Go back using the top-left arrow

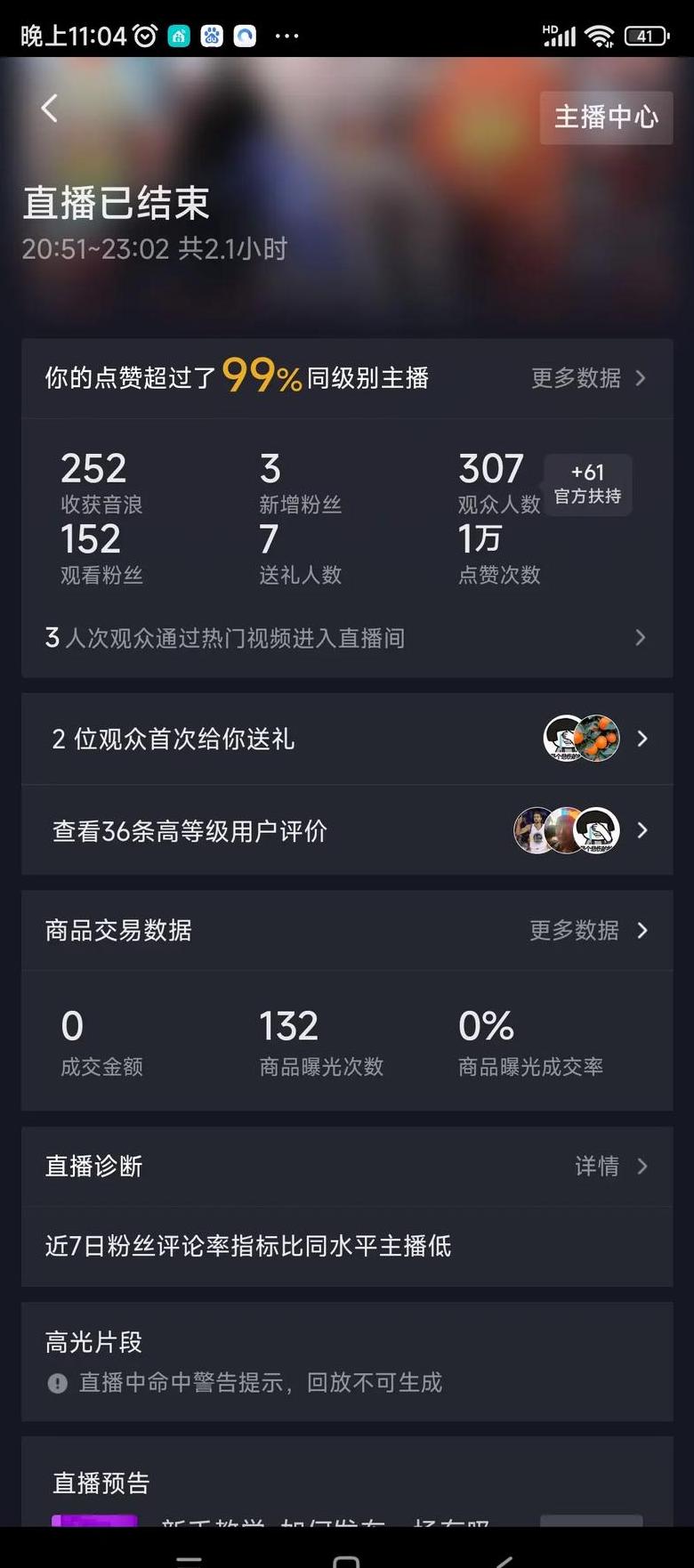click(50, 109)
